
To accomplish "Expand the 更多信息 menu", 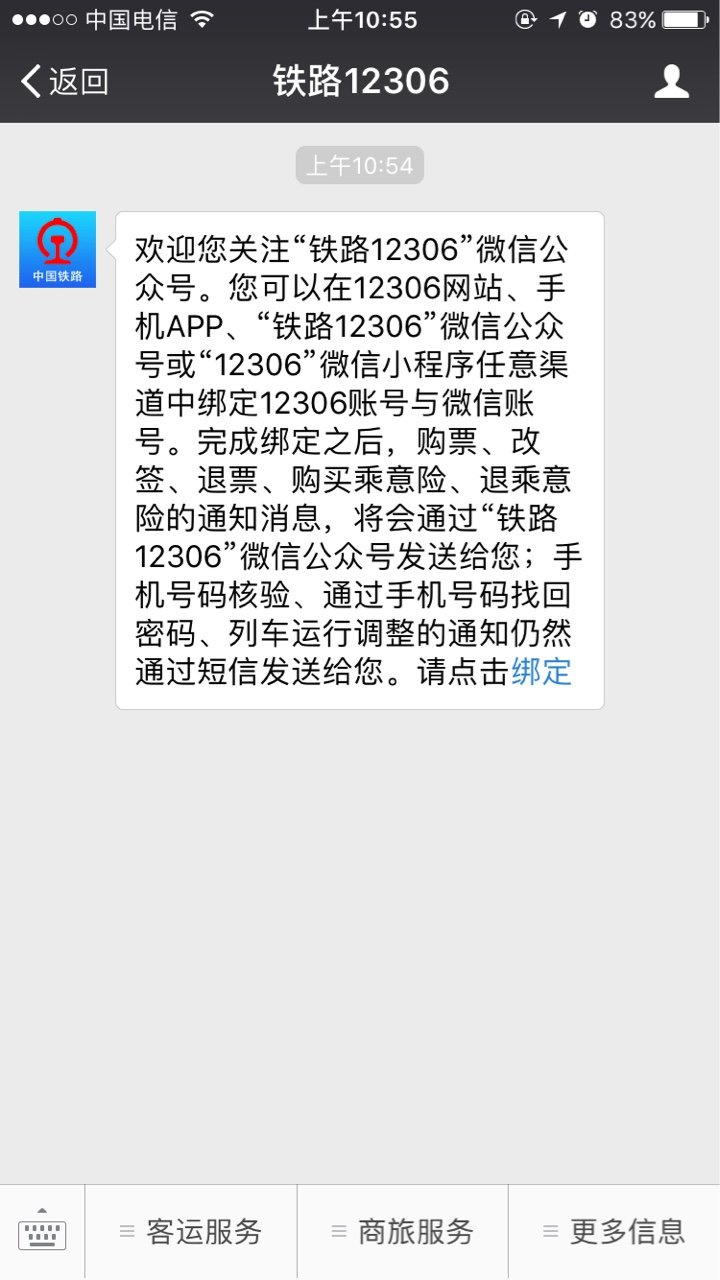I will (614, 1232).
